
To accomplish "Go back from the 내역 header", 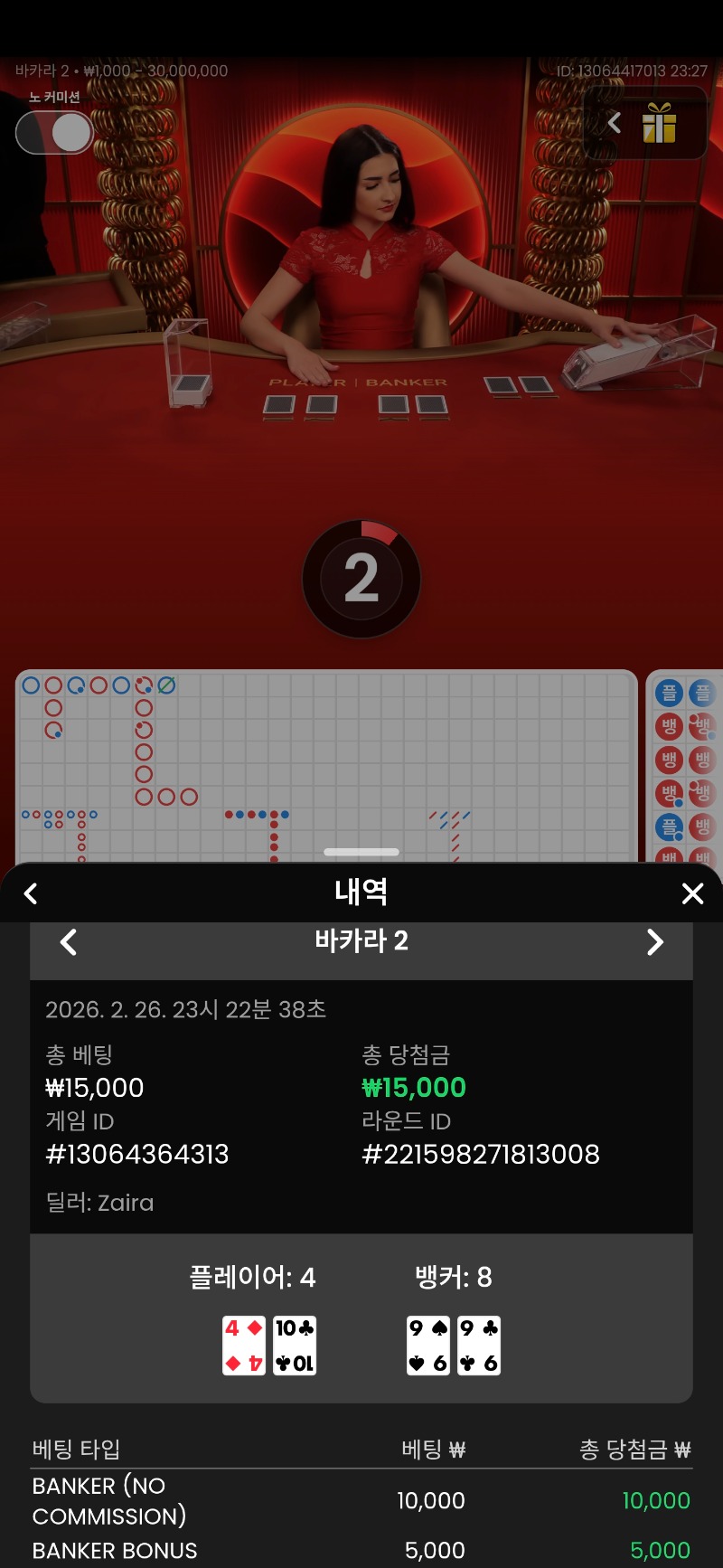I will click(31, 893).
